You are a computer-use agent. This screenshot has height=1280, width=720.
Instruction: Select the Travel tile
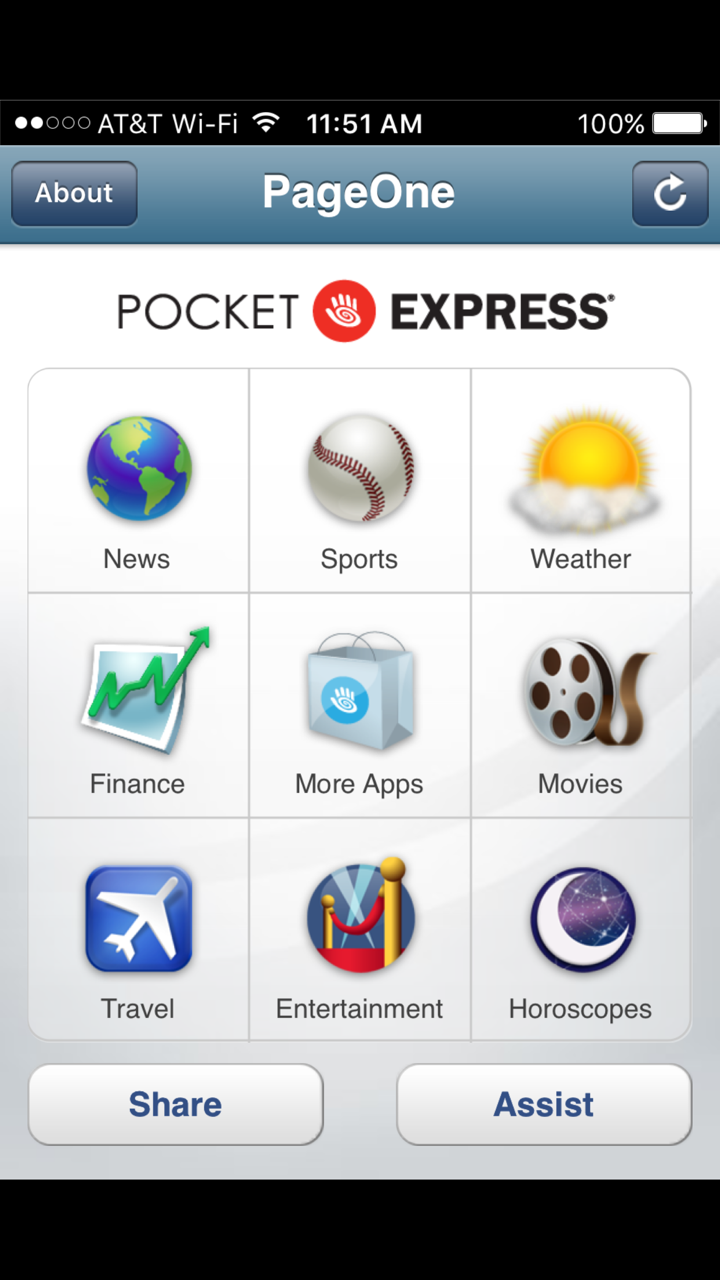coord(138,932)
